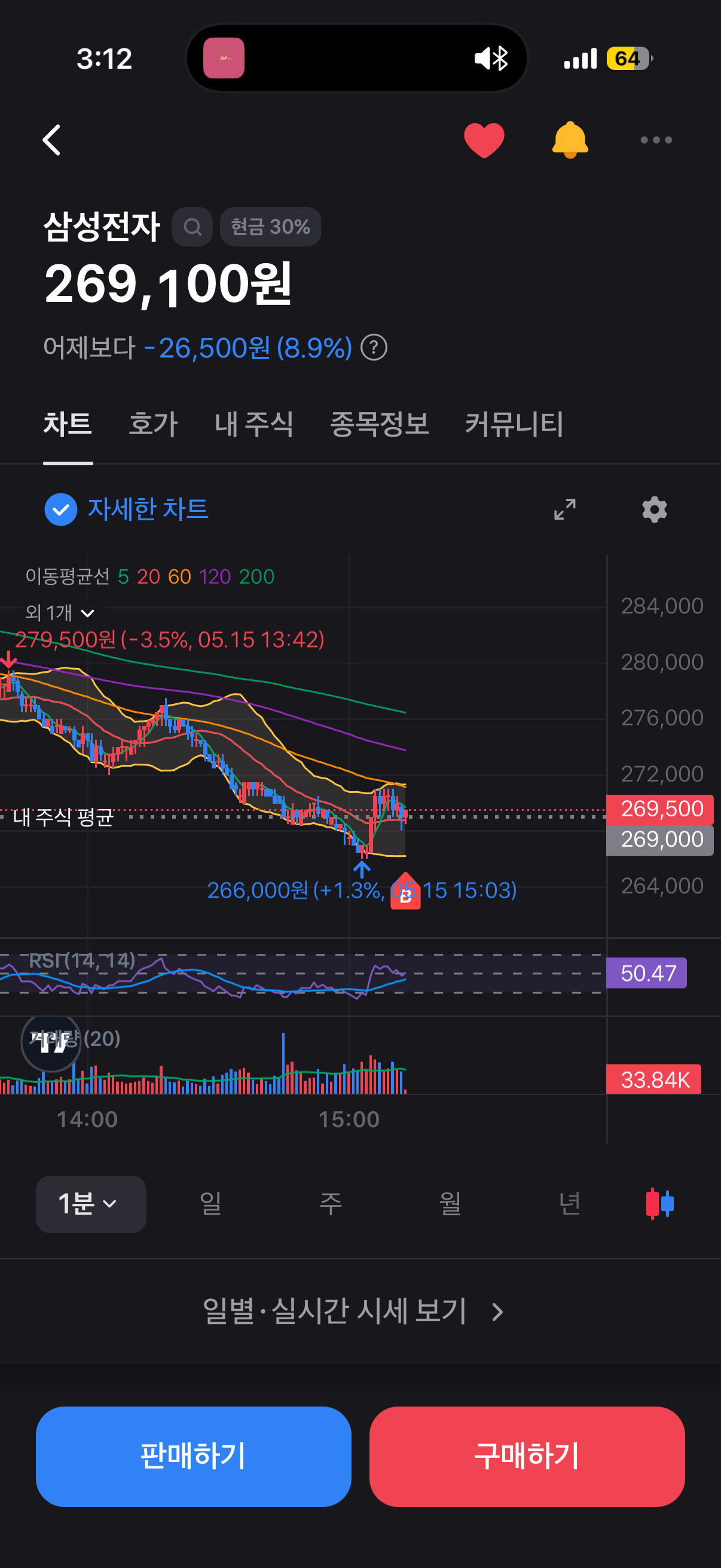Viewport: 721px width, 1568px height.
Task: Open chart settings gear
Action: [x=655, y=510]
